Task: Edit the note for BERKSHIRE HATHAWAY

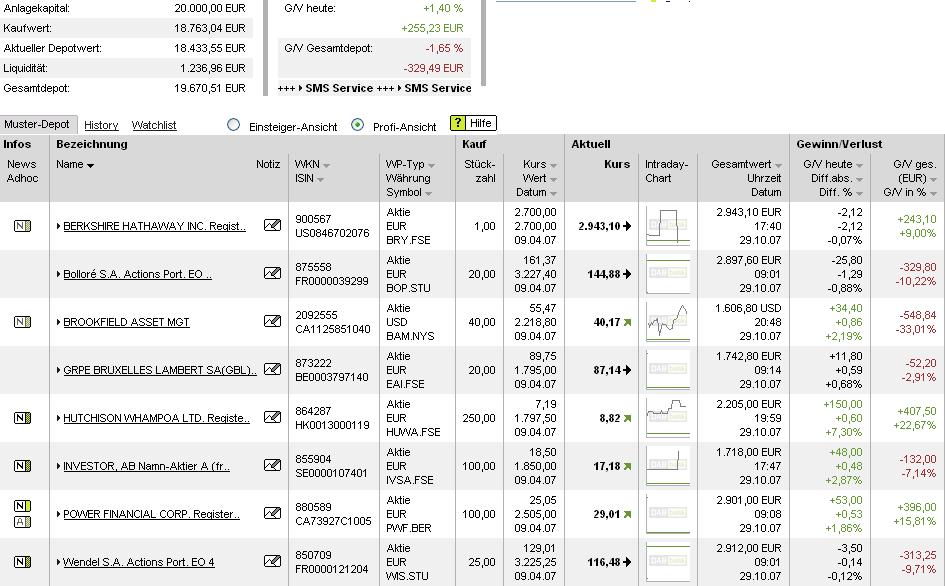Action: (x=272, y=226)
